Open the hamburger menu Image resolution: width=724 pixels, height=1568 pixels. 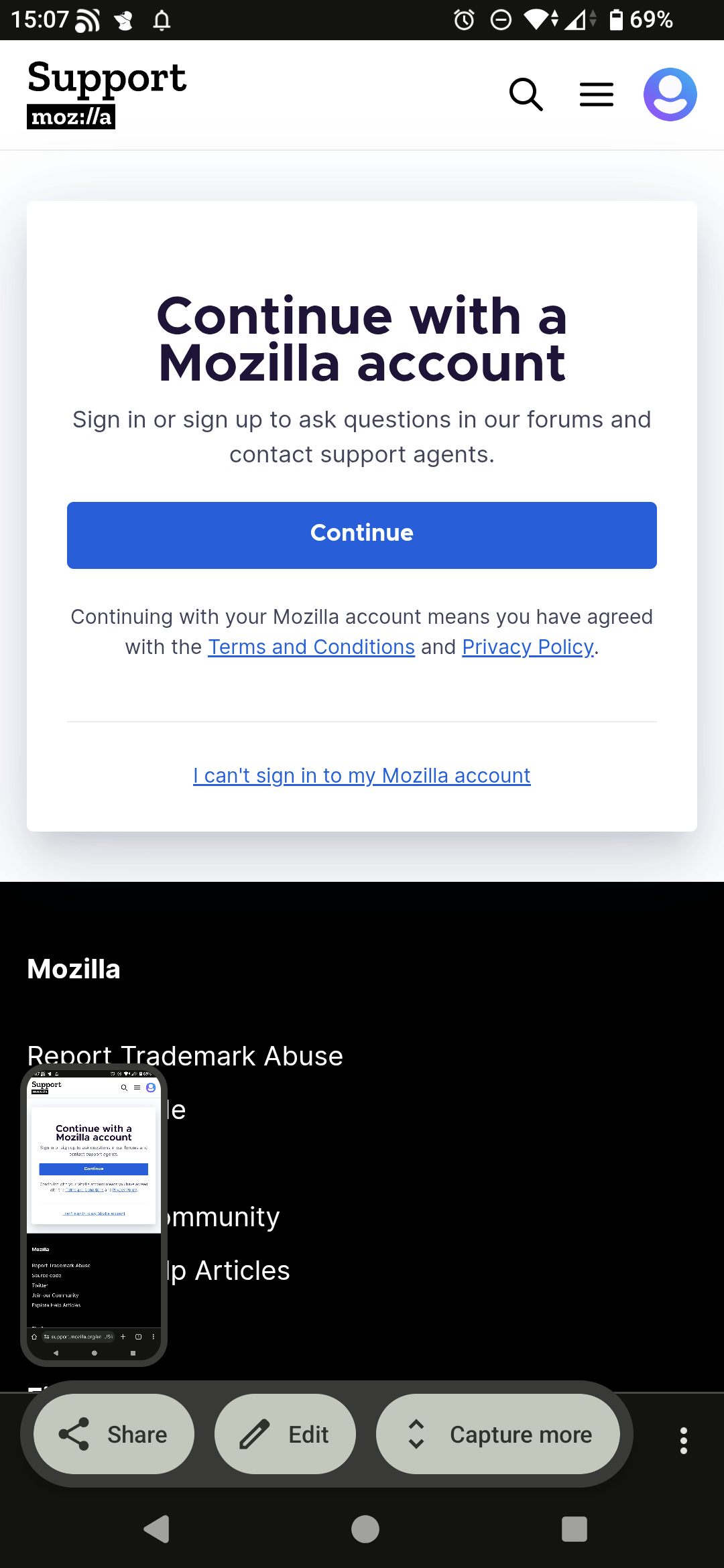click(597, 94)
